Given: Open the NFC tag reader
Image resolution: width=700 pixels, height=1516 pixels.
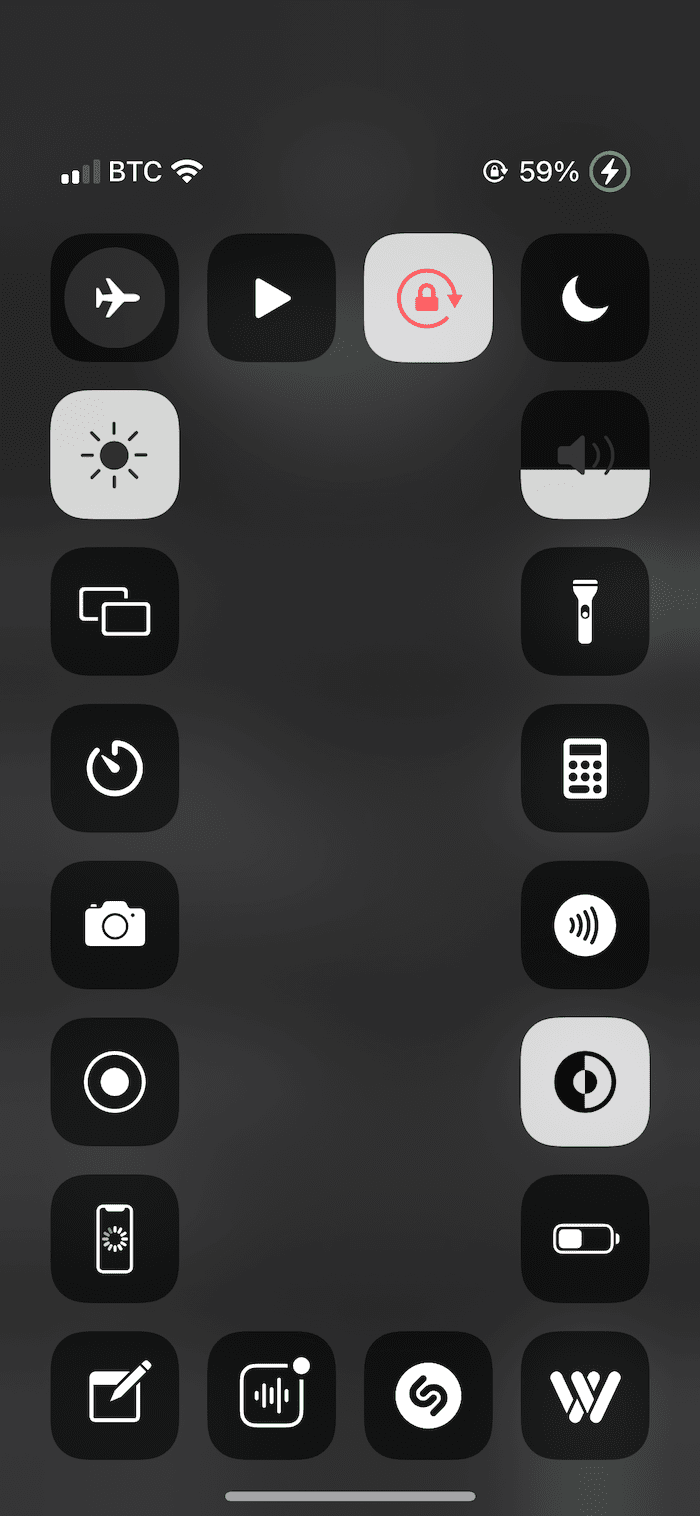Looking at the screenshot, I should [585, 925].
